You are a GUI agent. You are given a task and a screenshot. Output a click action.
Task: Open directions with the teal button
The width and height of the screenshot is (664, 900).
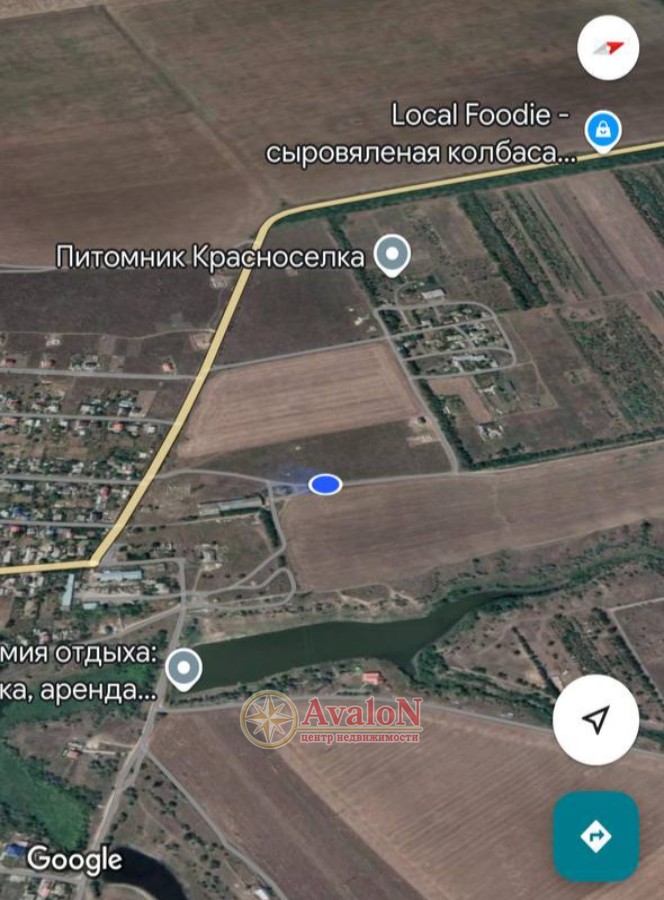pyautogui.click(x=596, y=836)
